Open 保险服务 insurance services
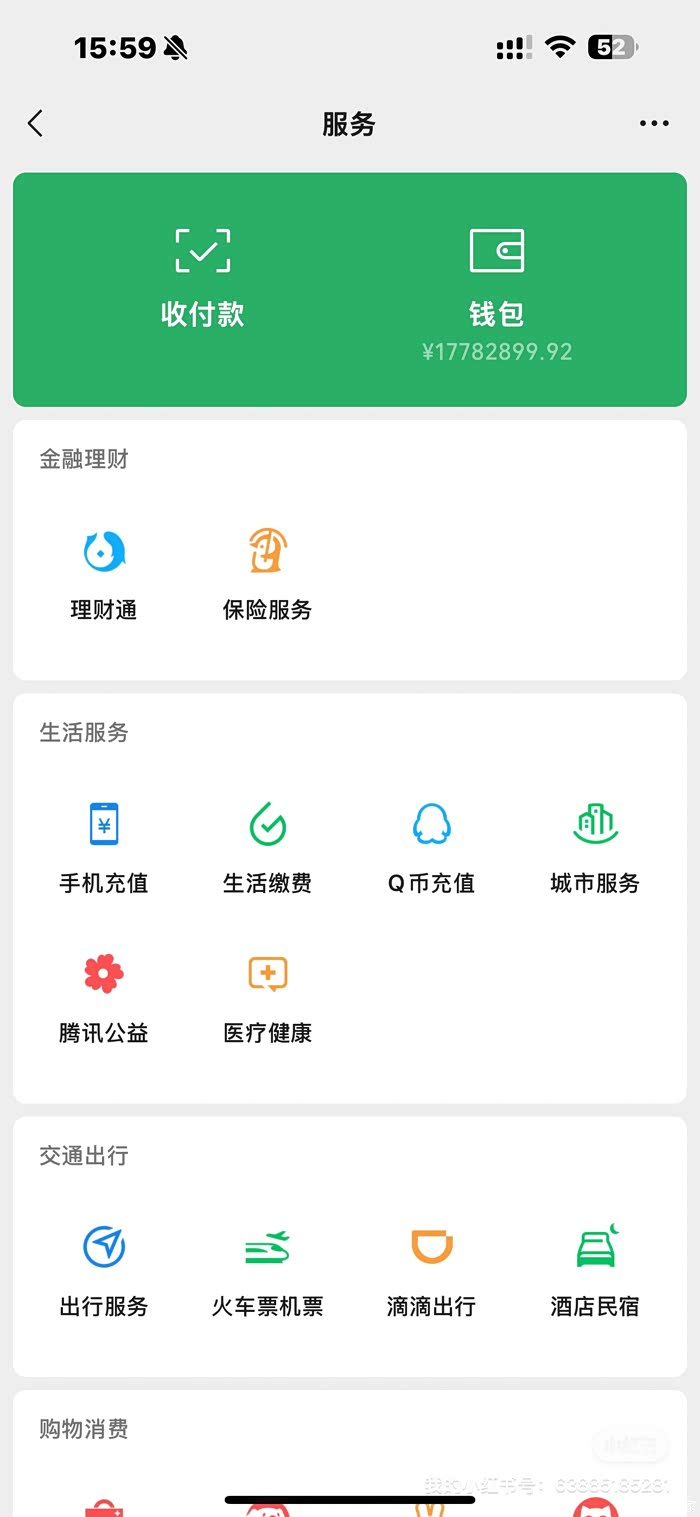The image size is (700, 1517). (267, 574)
